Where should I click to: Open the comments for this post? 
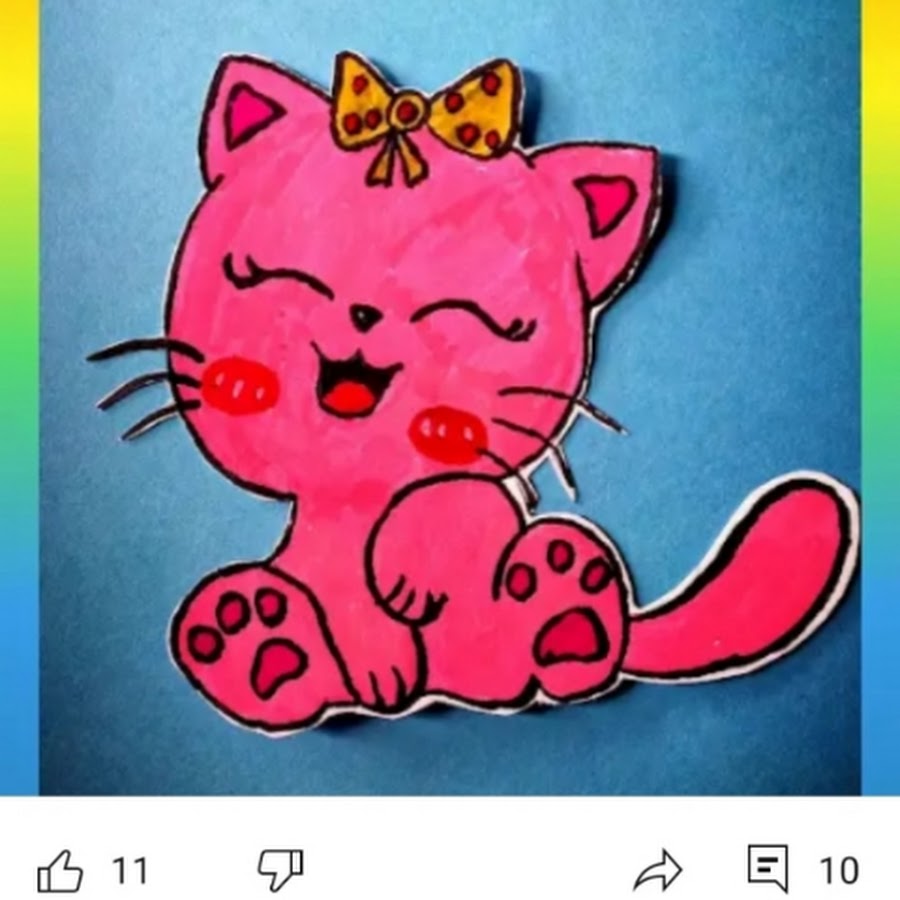click(768, 868)
